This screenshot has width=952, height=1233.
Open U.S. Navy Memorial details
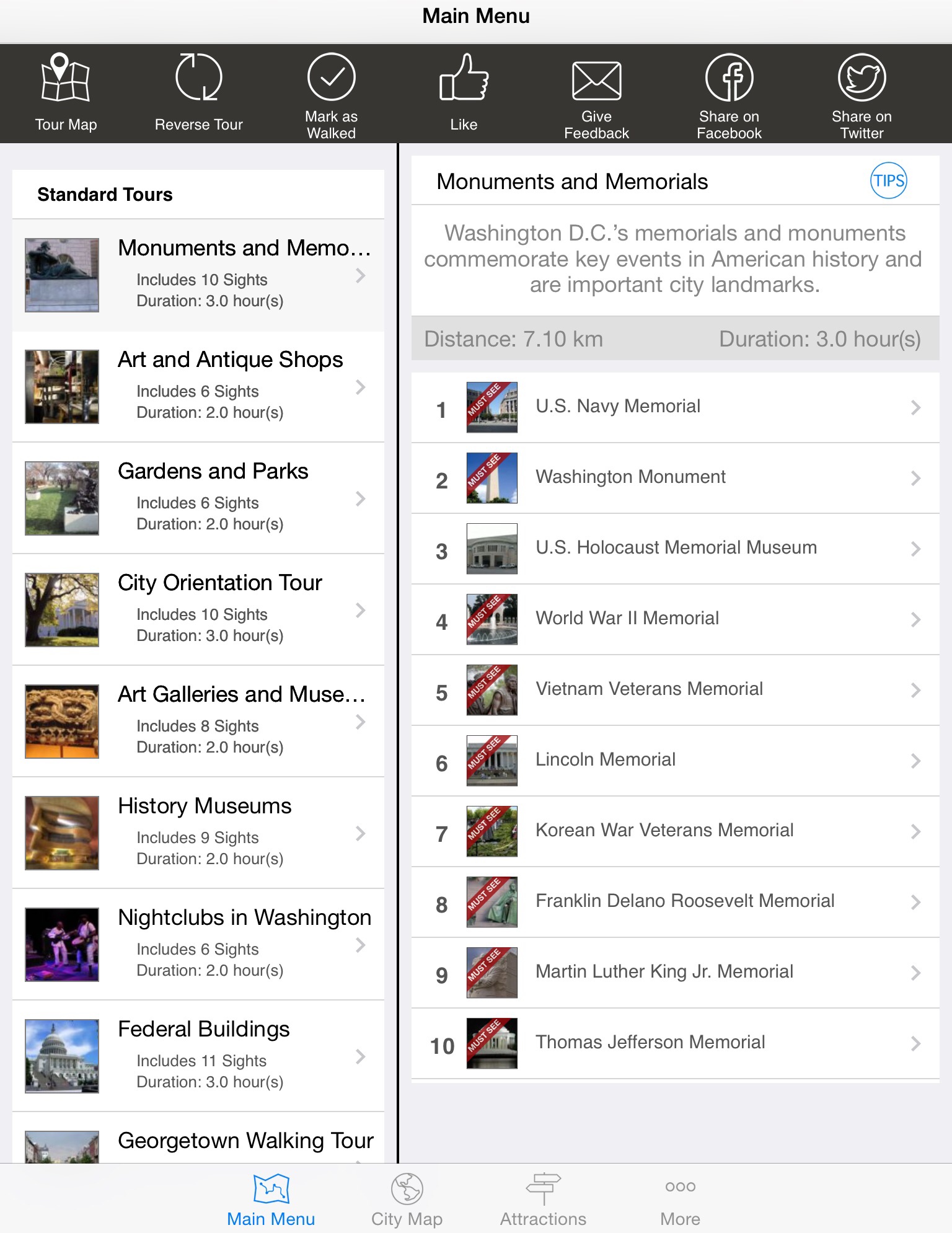pos(676,407)
